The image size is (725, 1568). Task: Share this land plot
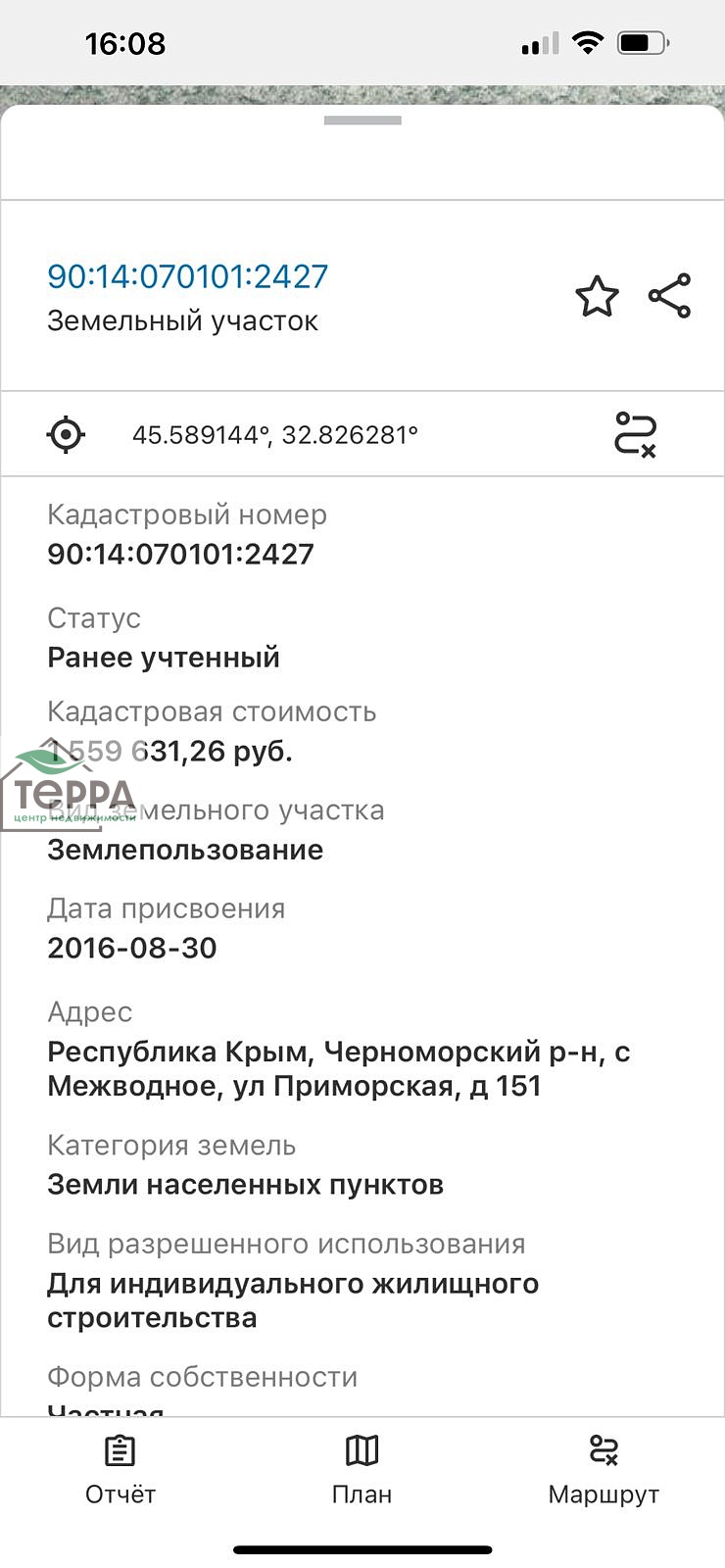point(670,296)
